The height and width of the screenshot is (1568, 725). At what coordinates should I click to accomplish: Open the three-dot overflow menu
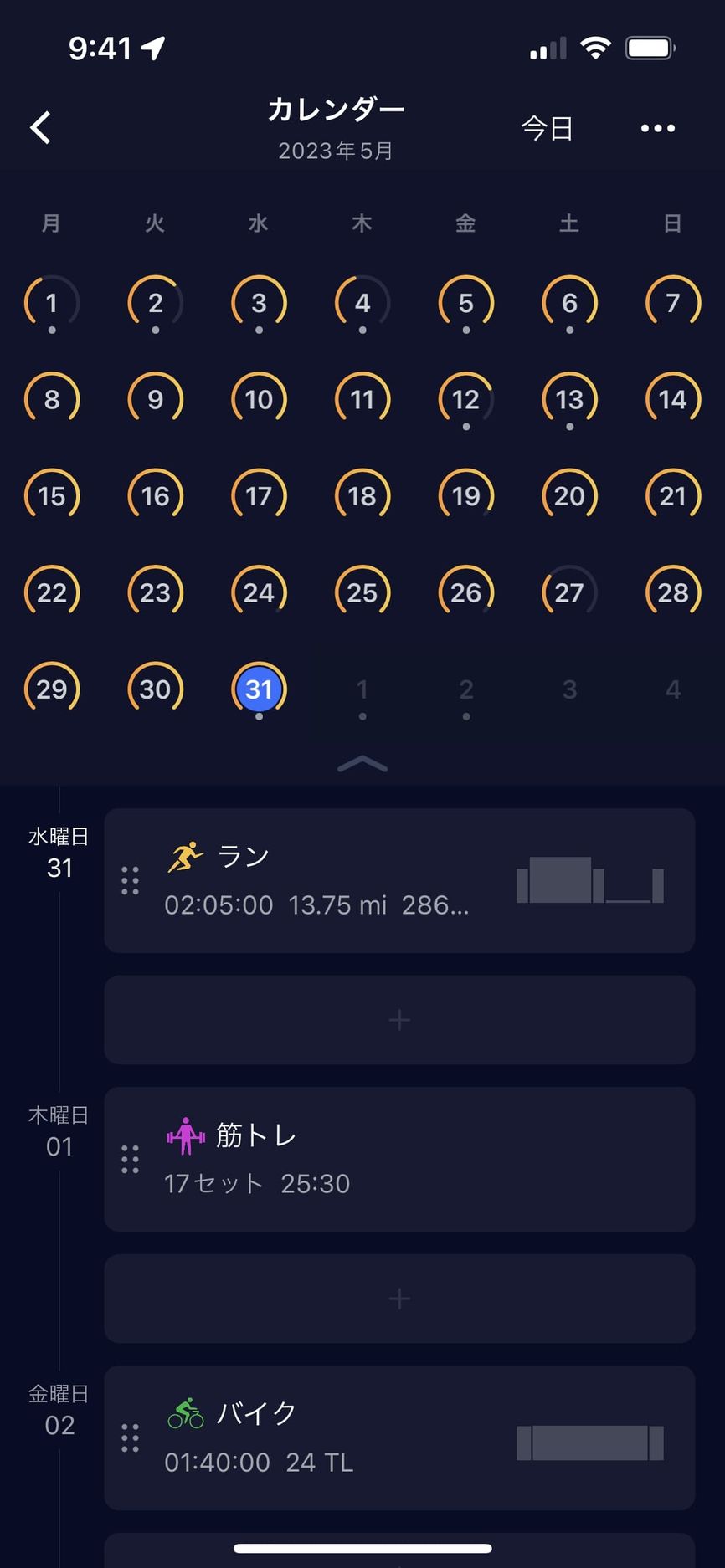[657, 128]
